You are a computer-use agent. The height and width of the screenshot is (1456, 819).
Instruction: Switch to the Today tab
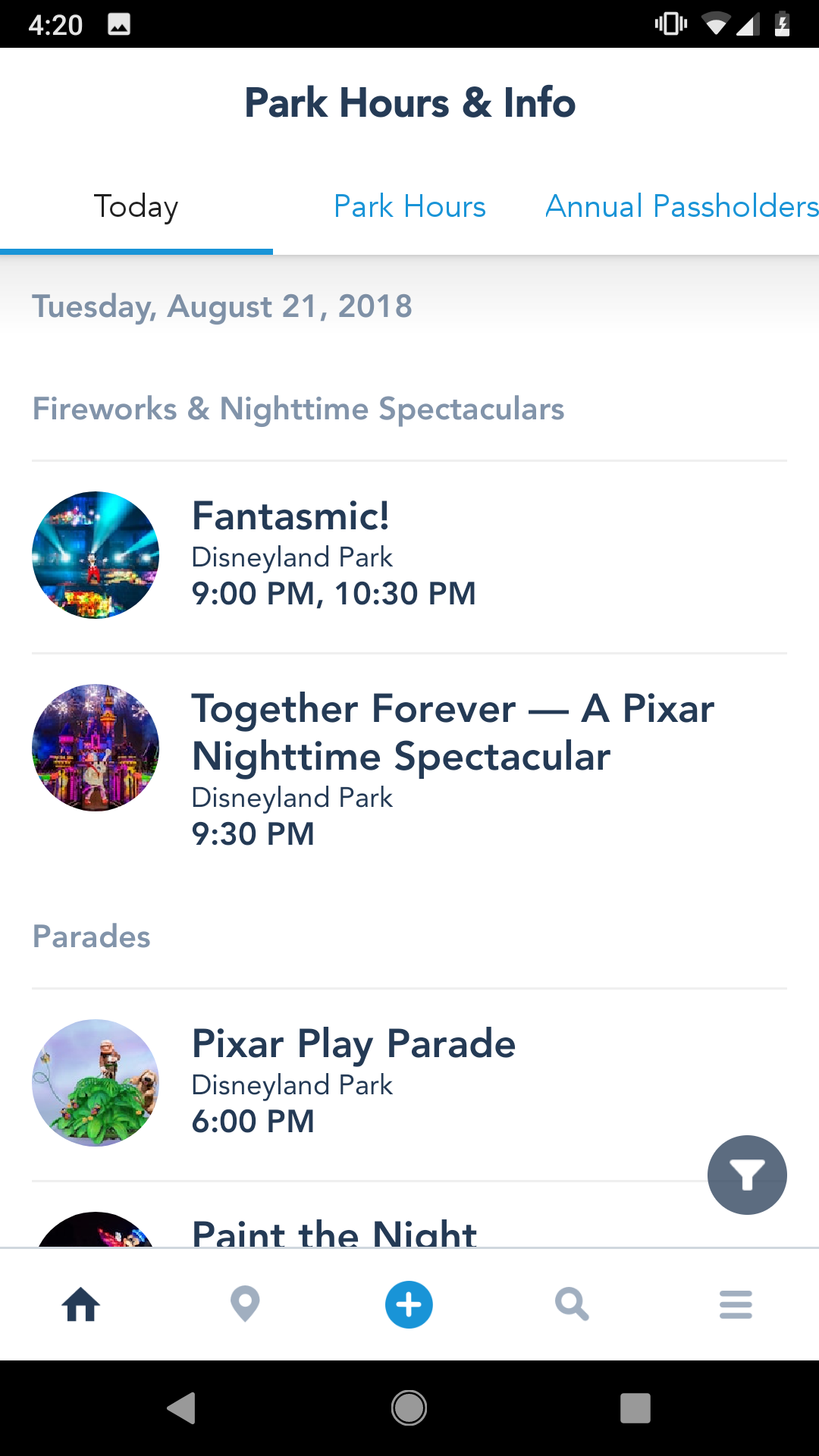point(136,207)
